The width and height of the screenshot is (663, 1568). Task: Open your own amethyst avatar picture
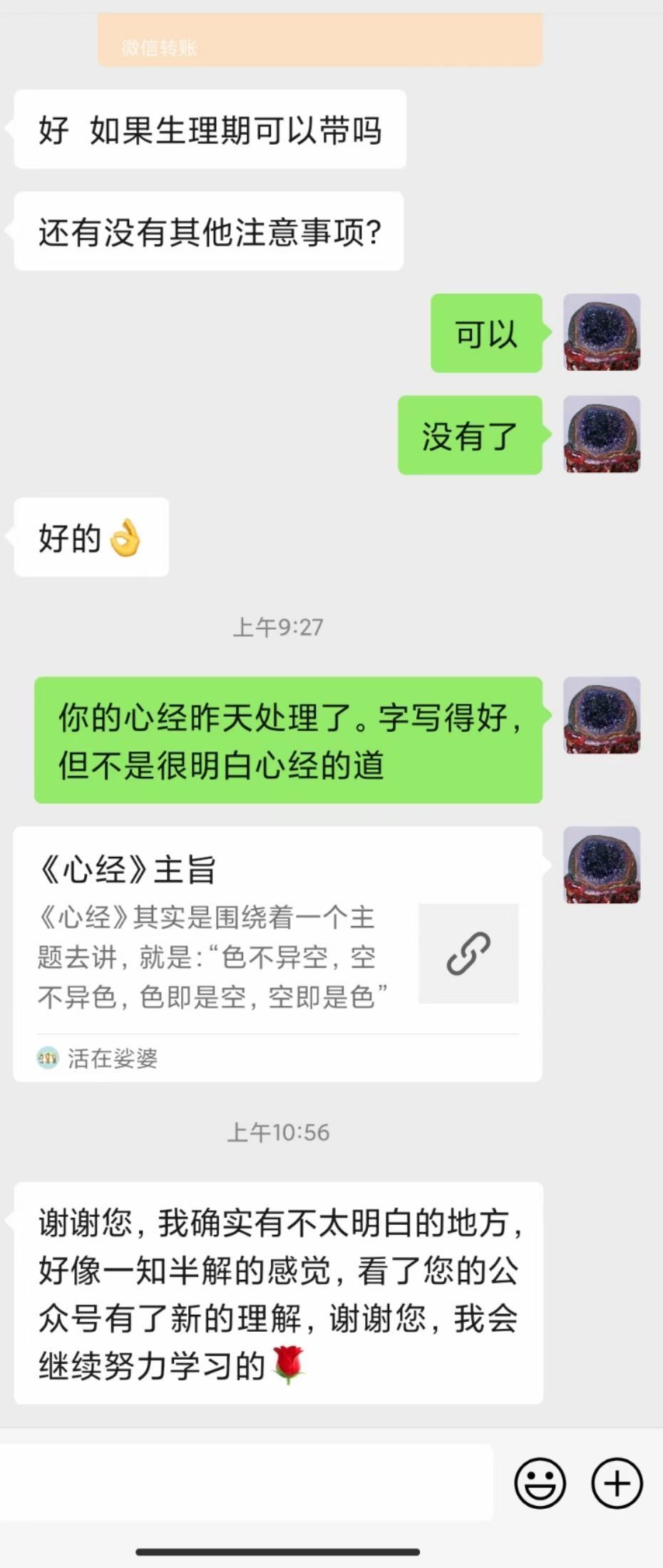tap(601, 333)
